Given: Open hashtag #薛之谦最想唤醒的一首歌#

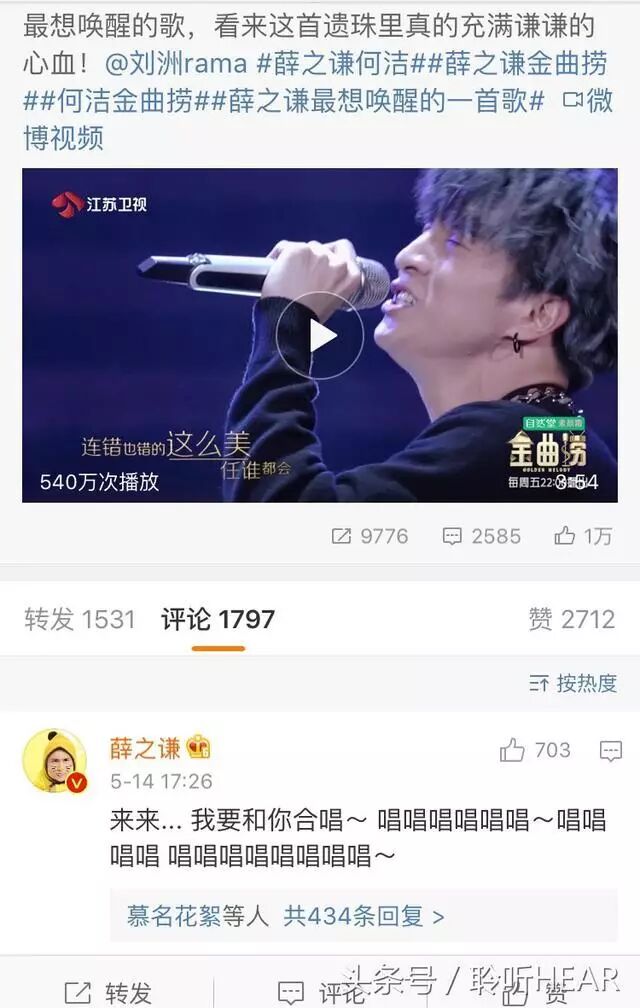Looking at the screenshot, I should tap(390, 100).
